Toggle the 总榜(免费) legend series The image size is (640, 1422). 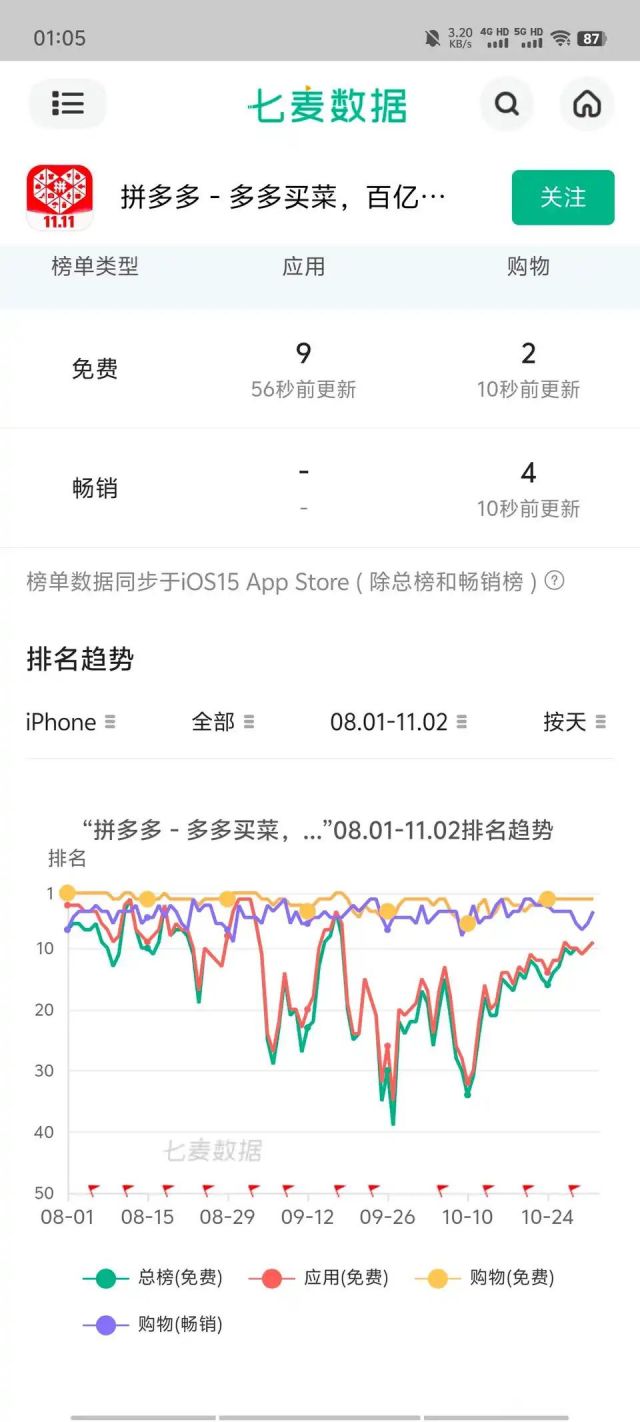[x=153, y=1278]
